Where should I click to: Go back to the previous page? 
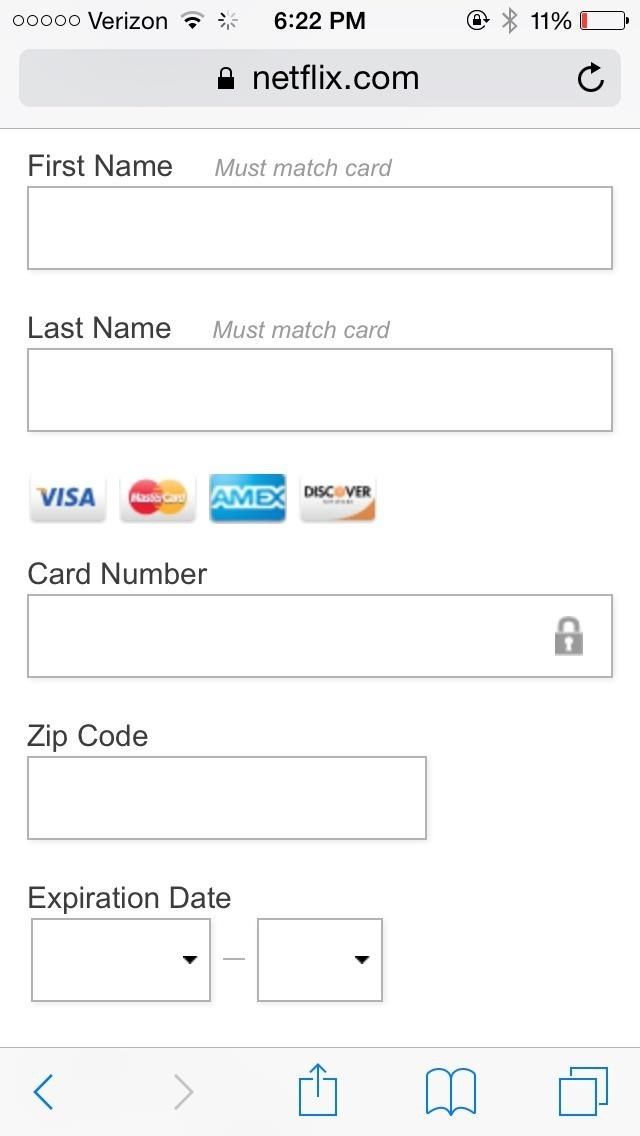(x=43, y=1092)
